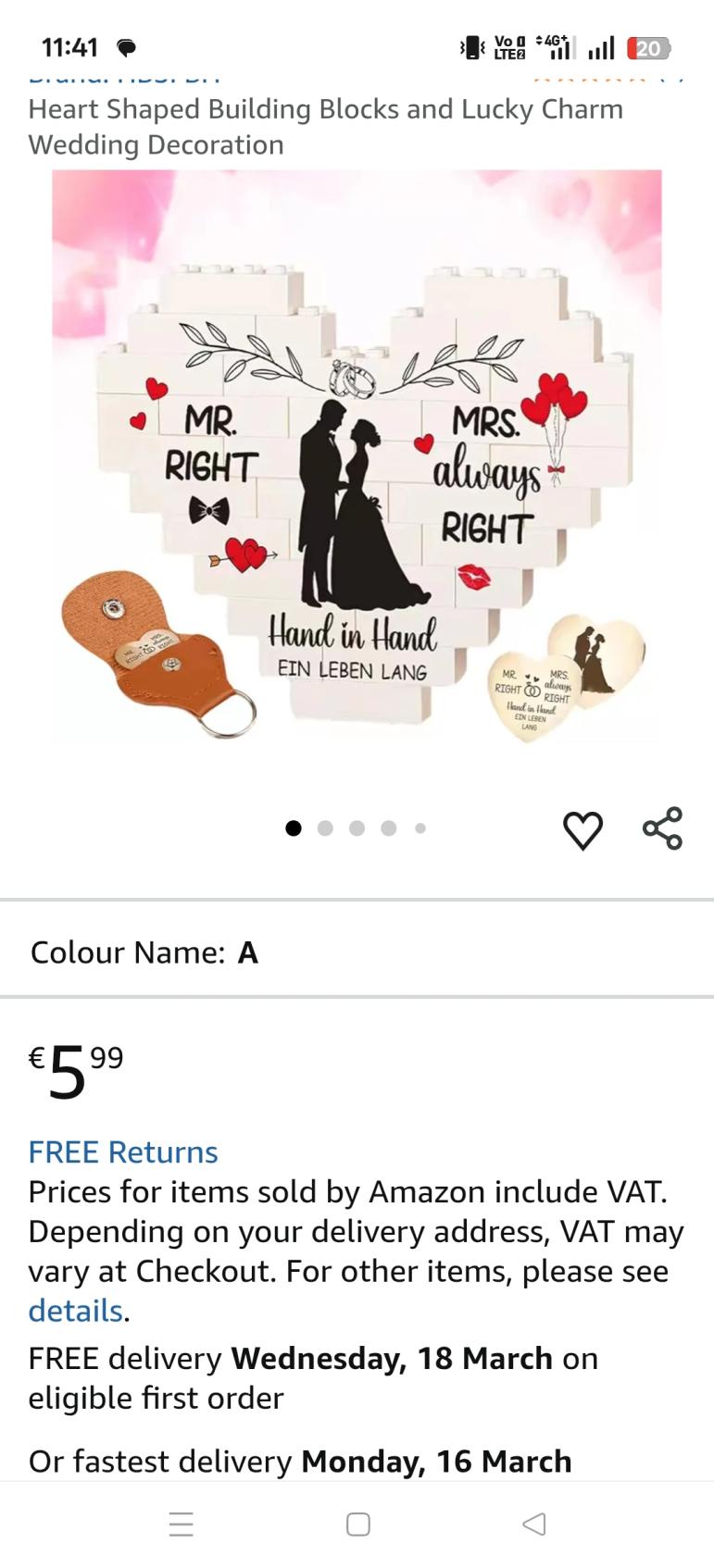
Task: Share this product listing
Action: coord(662,828)
